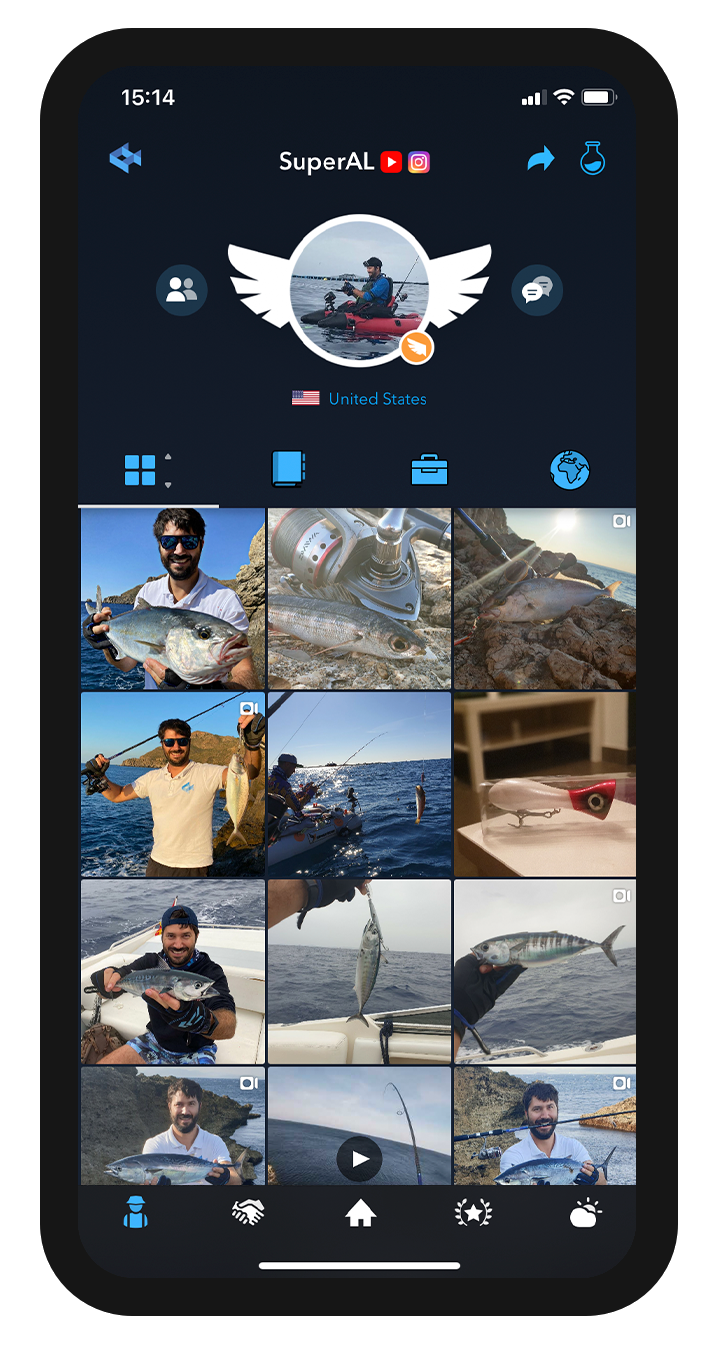The width and height of the screenshot is (718, 1368).
Task: View the friends list icon
Action: tap(182, 291)
